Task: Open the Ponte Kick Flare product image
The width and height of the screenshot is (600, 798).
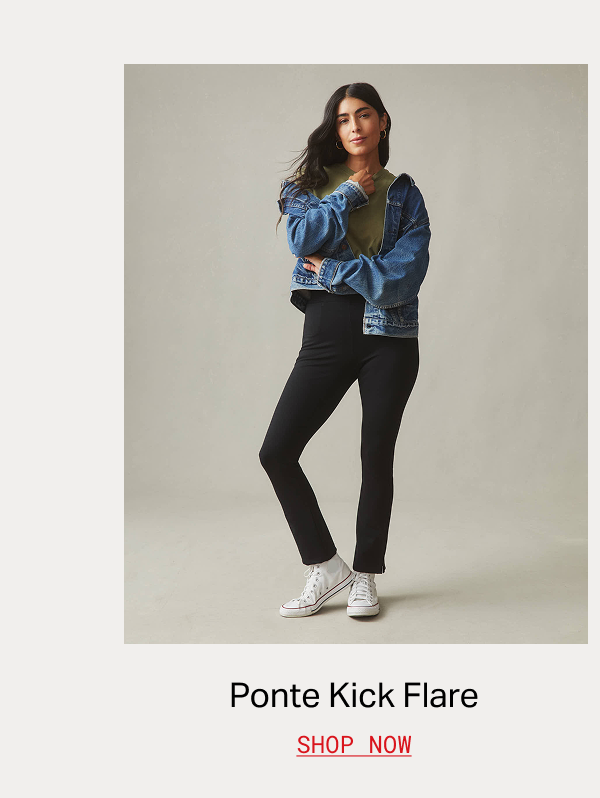Action: point(355,353)
